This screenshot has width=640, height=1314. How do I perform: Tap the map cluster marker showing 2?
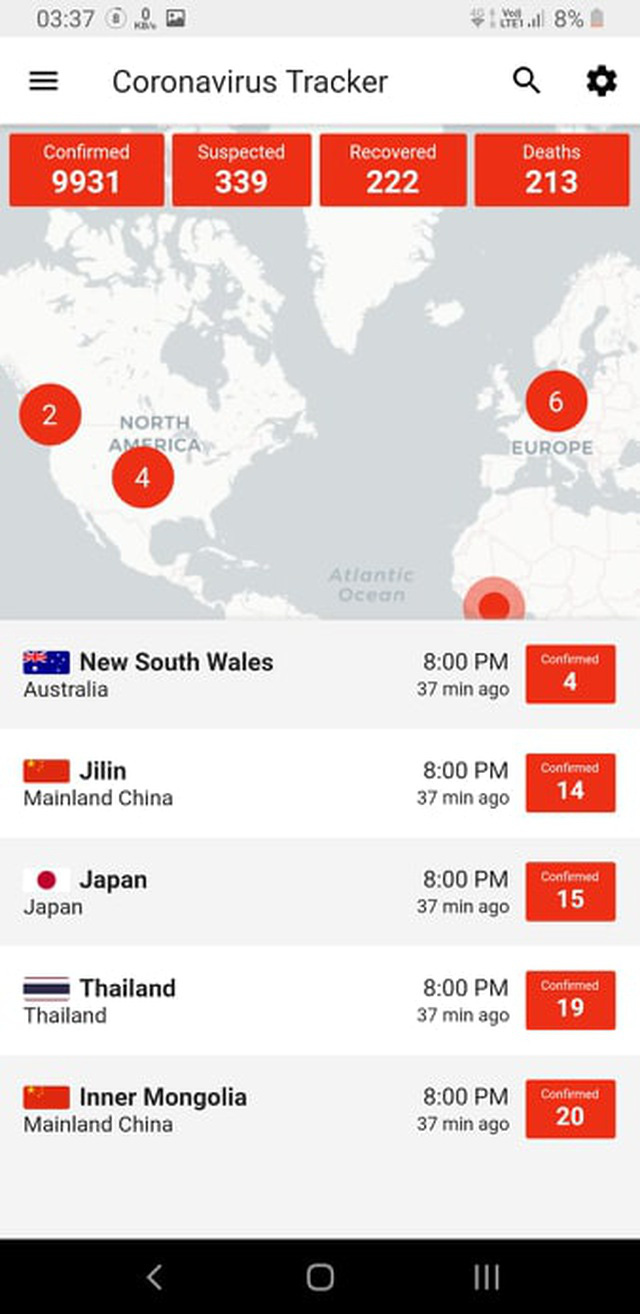pyautogui.click(x=50, y=414)
